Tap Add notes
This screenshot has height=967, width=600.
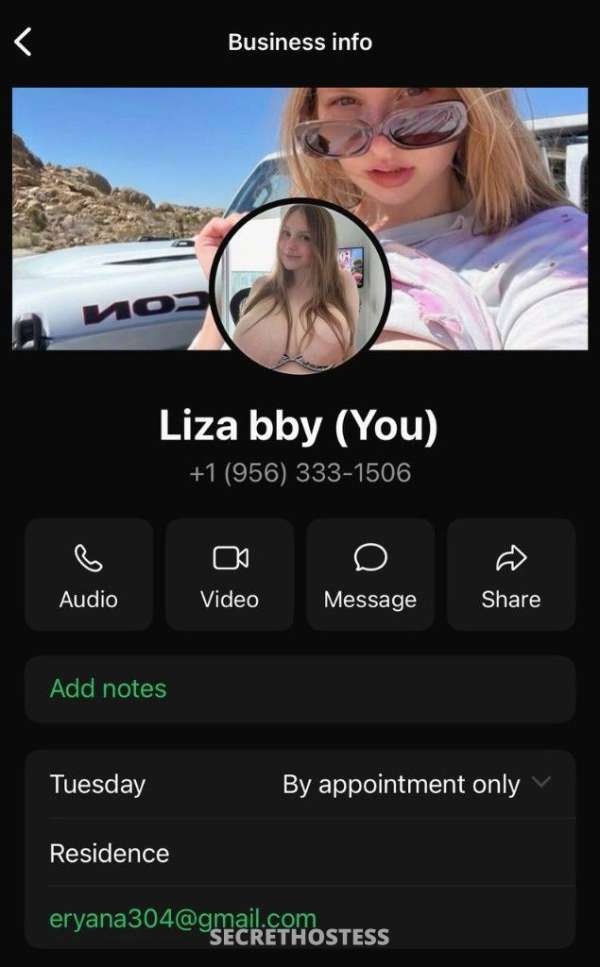coord(108,688)
